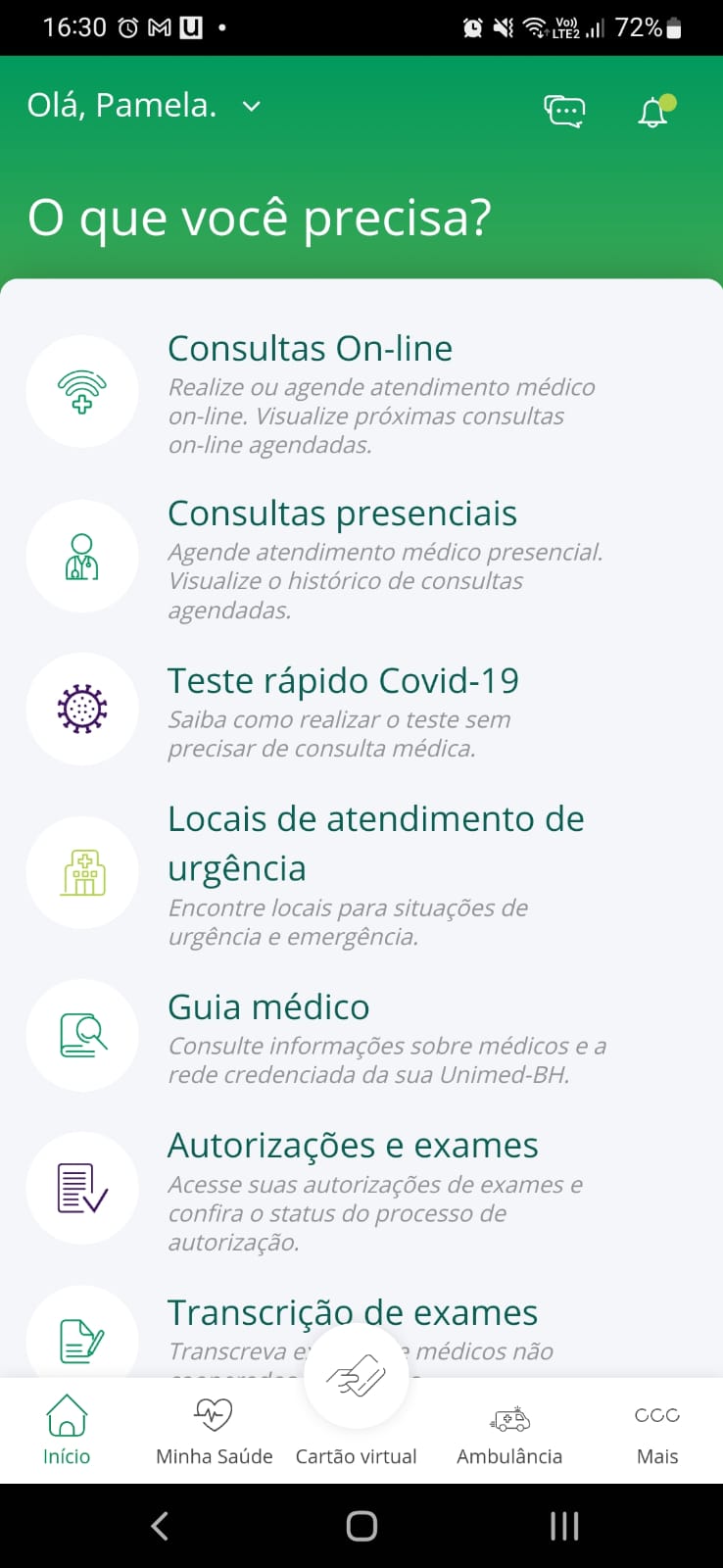Image resolution: width=723 pixels, height=1568 pixels.
Task: Open the notifications bell
Action: 654,111
